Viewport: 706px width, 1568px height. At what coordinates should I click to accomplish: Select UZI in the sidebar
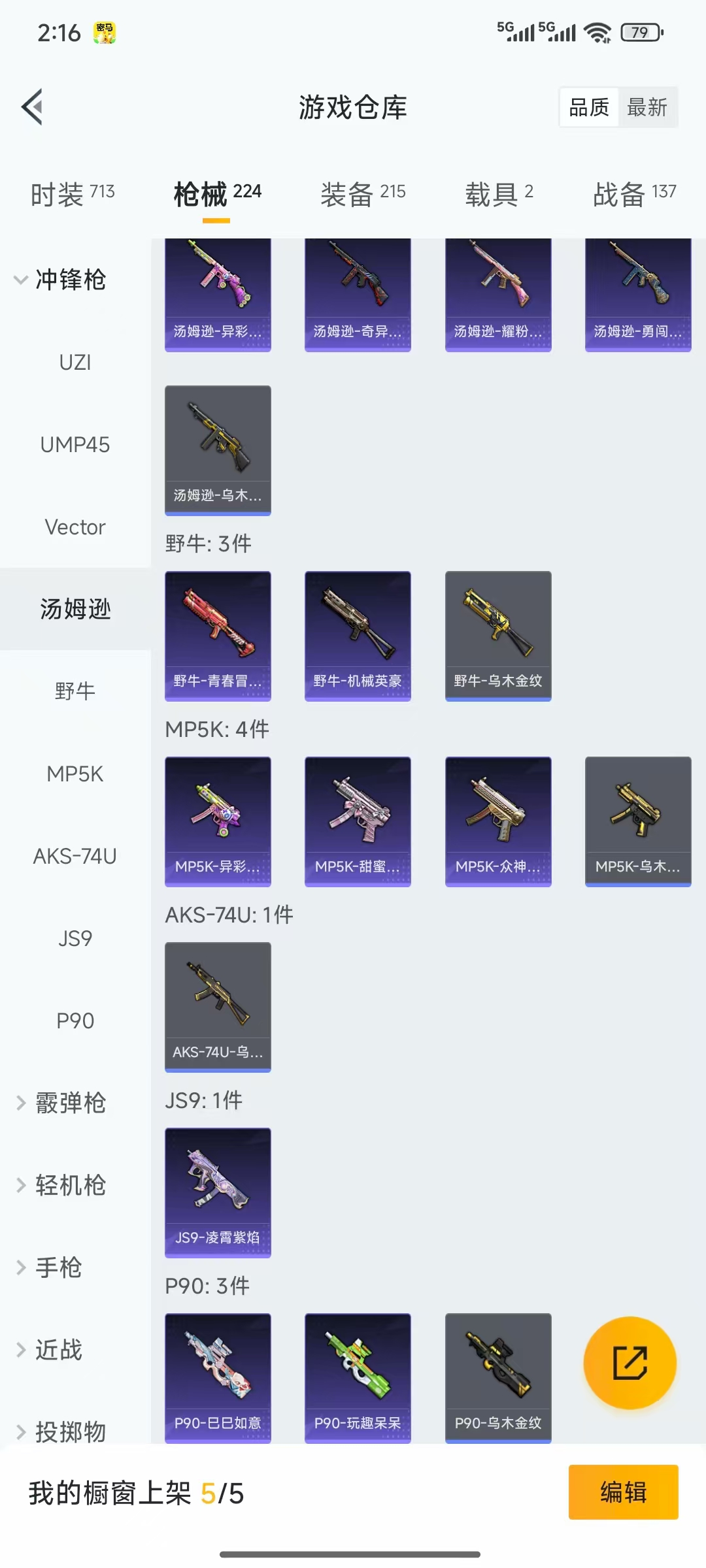pyautogui.click(x=75, y=362)
